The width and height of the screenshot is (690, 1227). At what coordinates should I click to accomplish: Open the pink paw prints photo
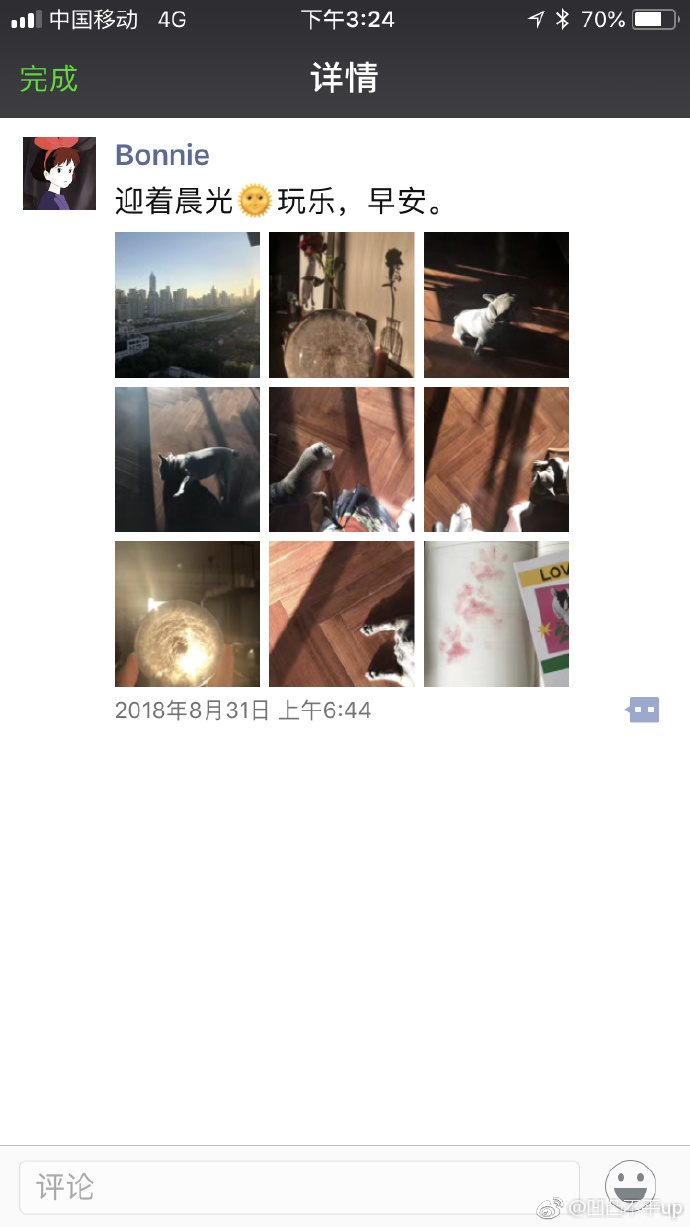(496, 614)
